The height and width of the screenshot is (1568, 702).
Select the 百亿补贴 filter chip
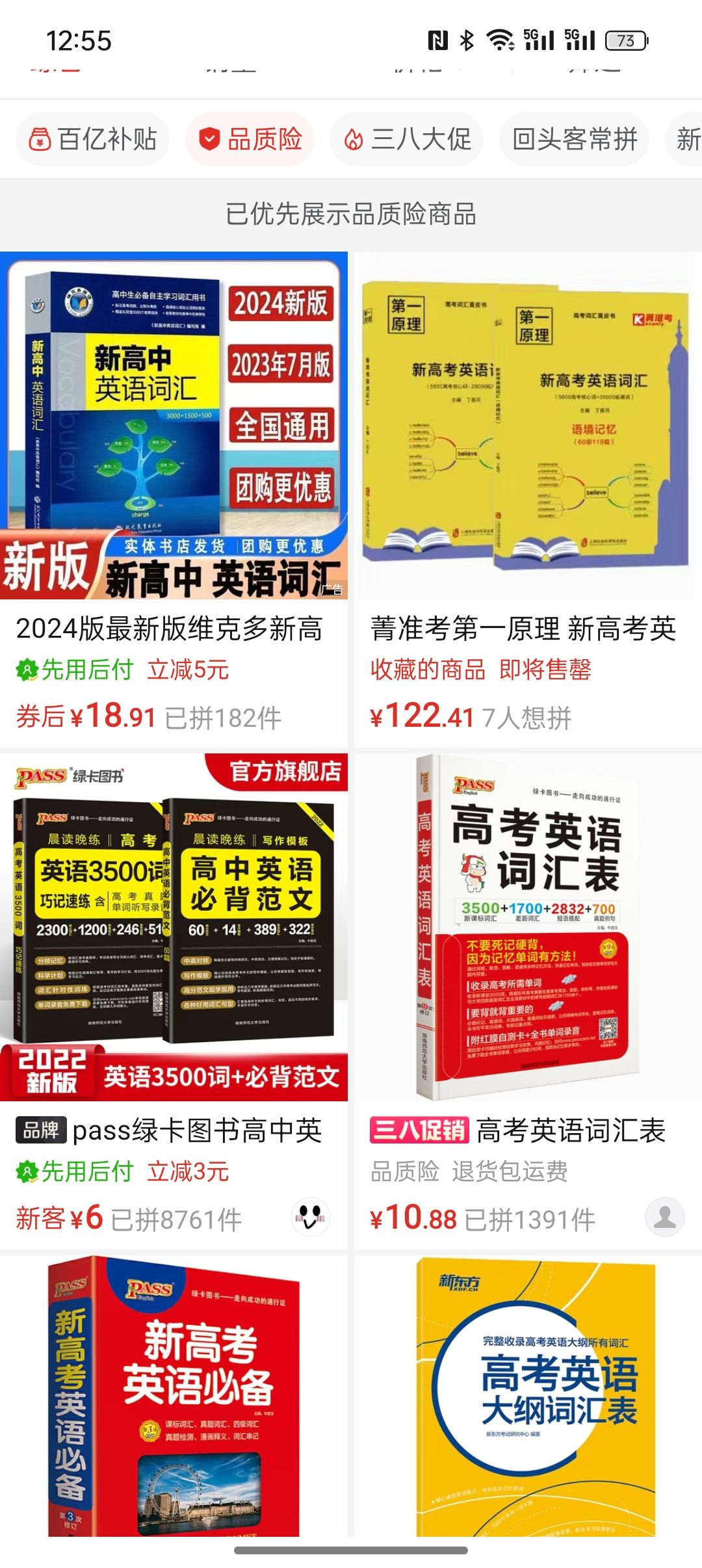(93, 139)
